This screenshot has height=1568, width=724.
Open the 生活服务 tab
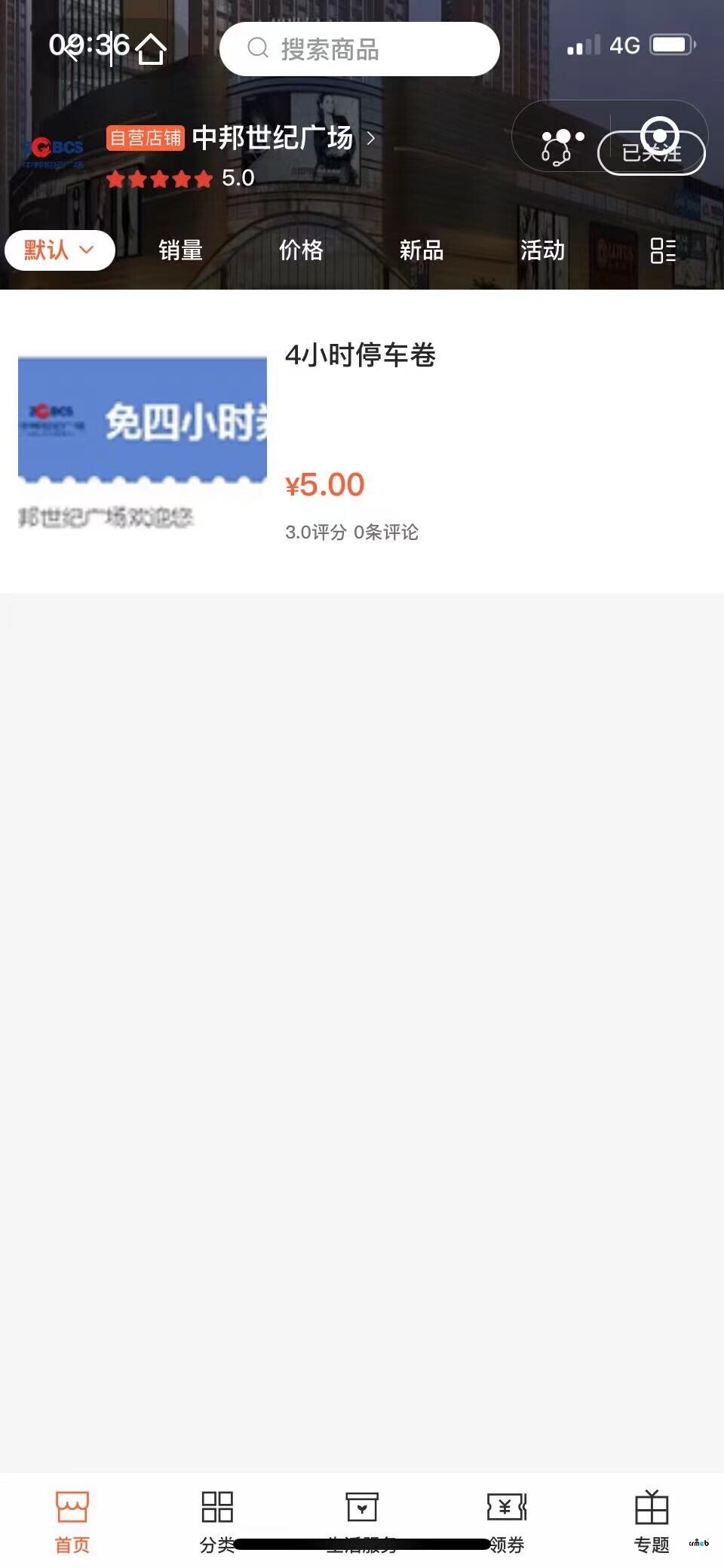tap(362, 1521)
